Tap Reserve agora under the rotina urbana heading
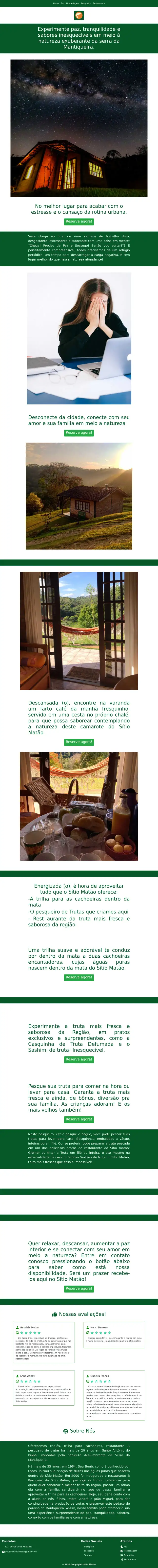The image size is (158, 1568). coord(79,222)
